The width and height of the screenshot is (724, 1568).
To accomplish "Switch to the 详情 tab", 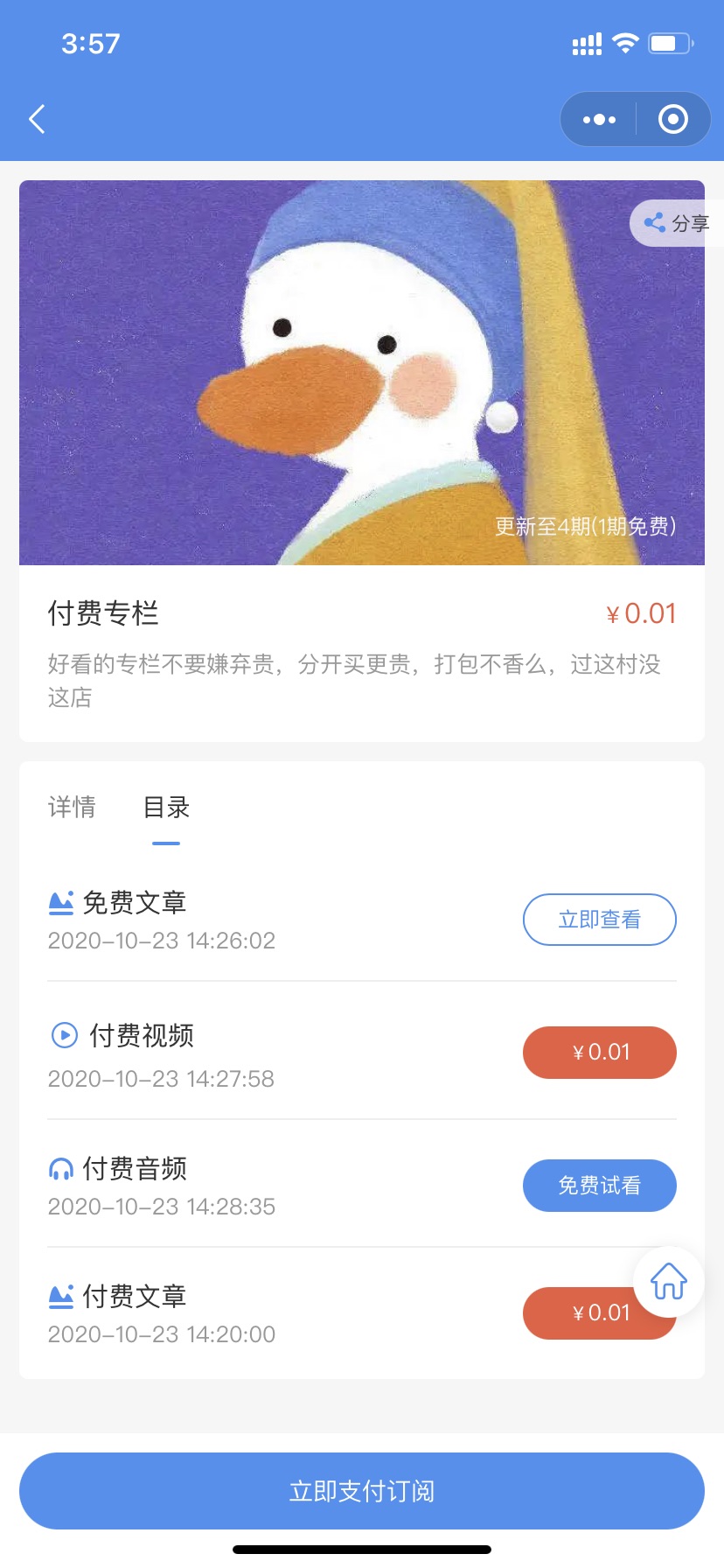I will tap(72, 807).
